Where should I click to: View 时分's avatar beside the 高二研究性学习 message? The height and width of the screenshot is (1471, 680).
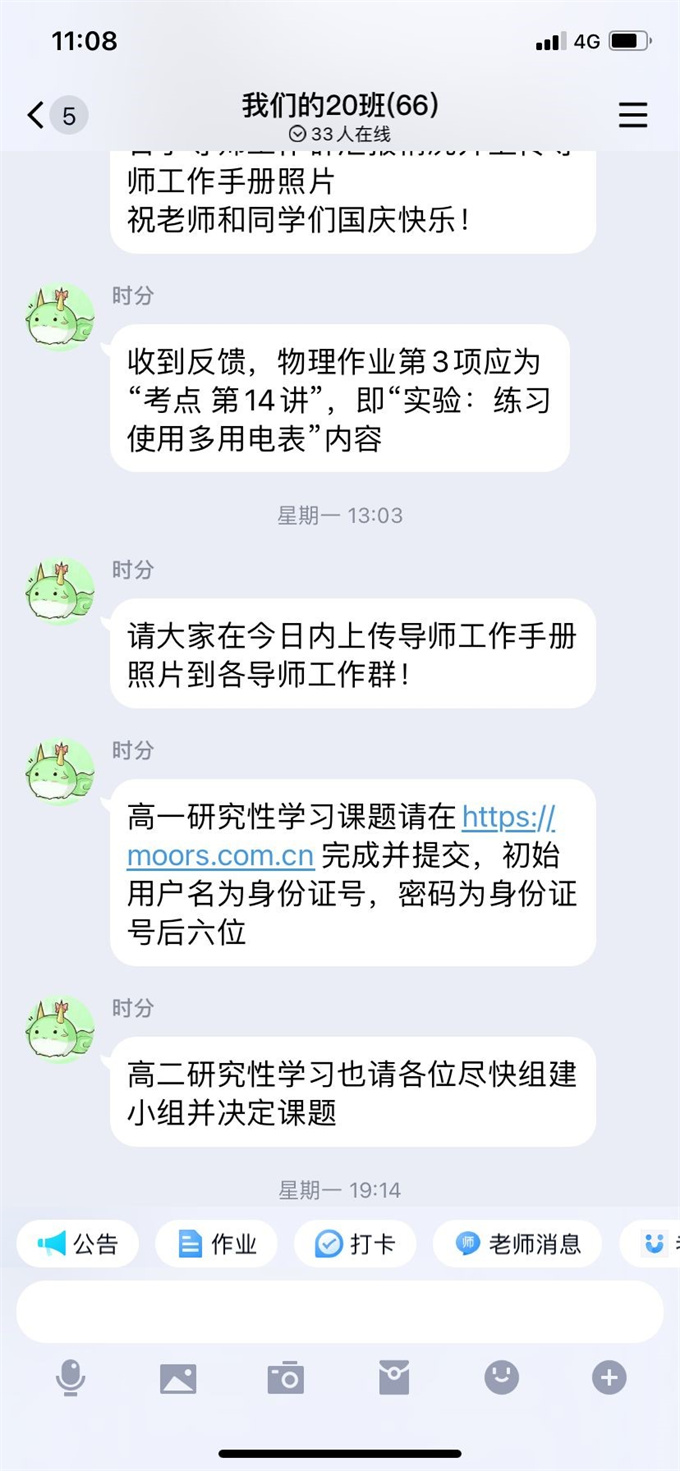60,1028
